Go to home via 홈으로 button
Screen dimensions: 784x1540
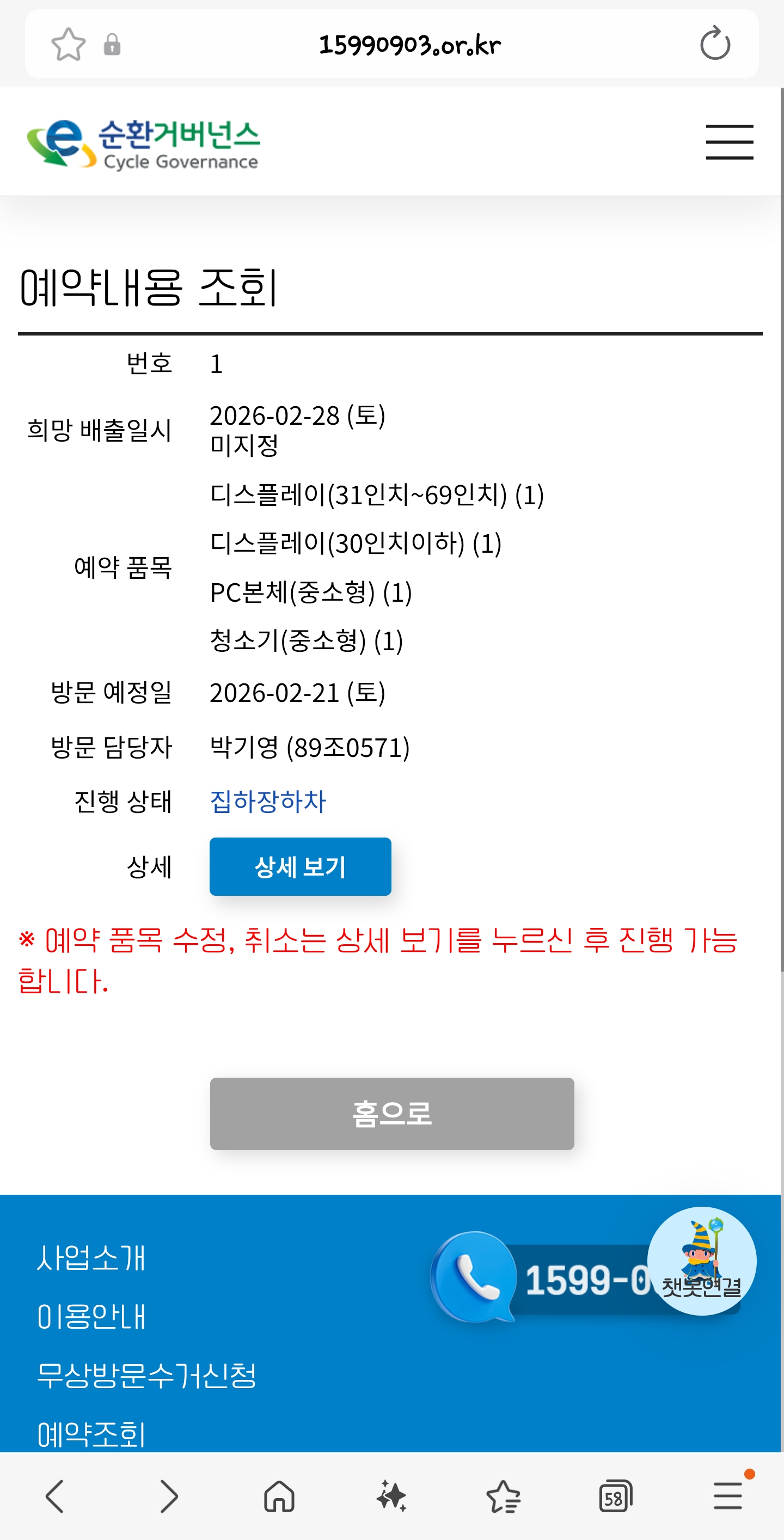point(391,1113)
